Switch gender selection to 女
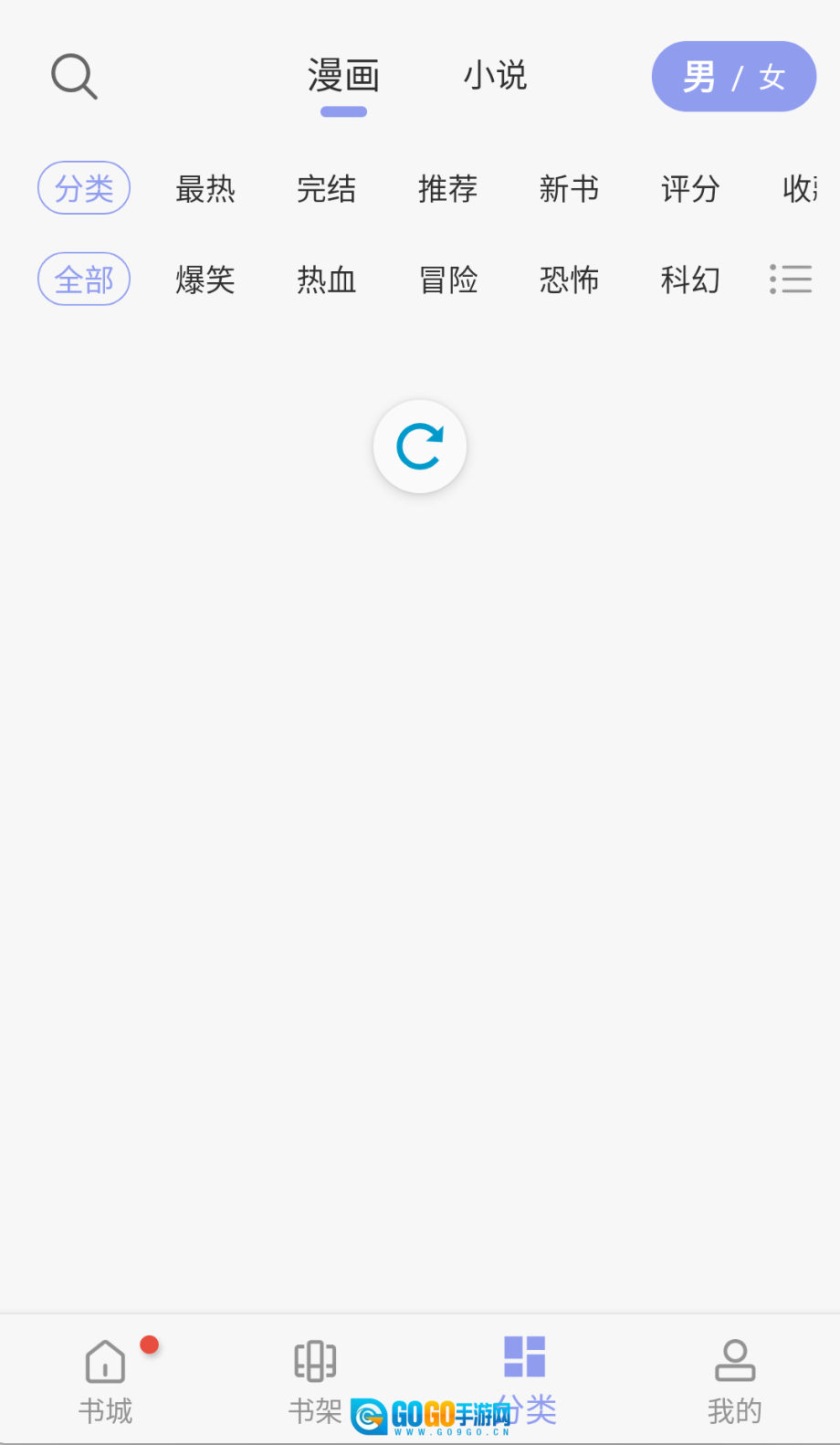The height and width of the screenshot is (1445, 840). click(x=770, y=78)
